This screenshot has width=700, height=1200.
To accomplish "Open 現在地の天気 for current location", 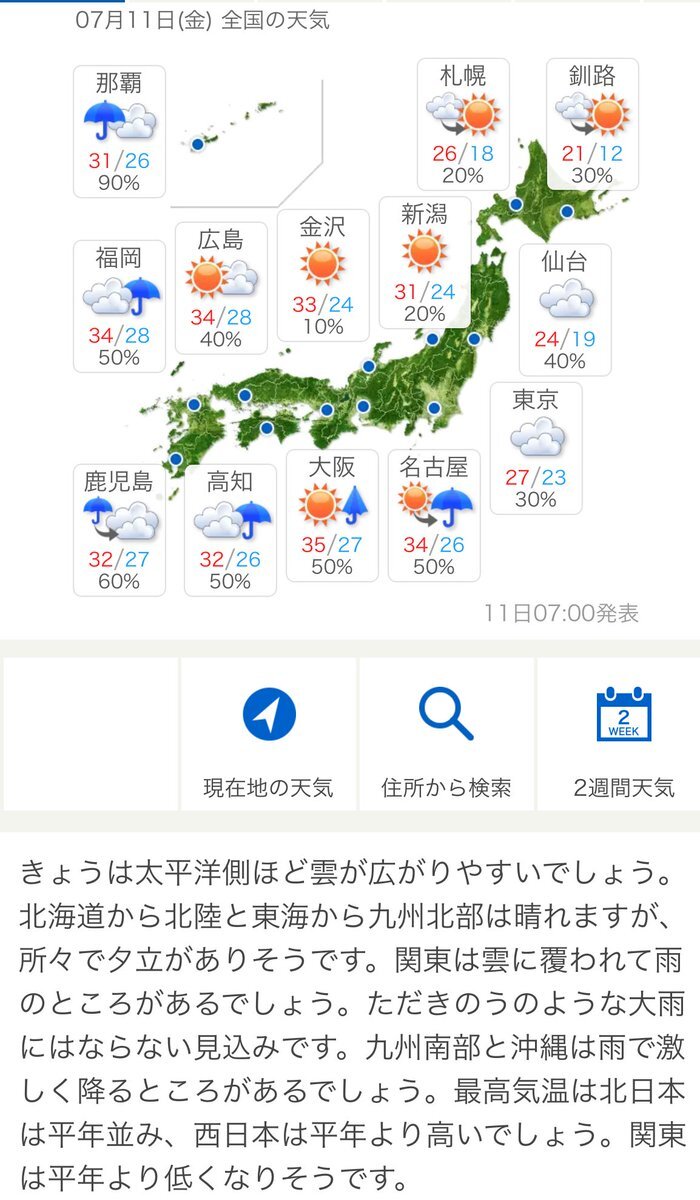I will 268,734.
